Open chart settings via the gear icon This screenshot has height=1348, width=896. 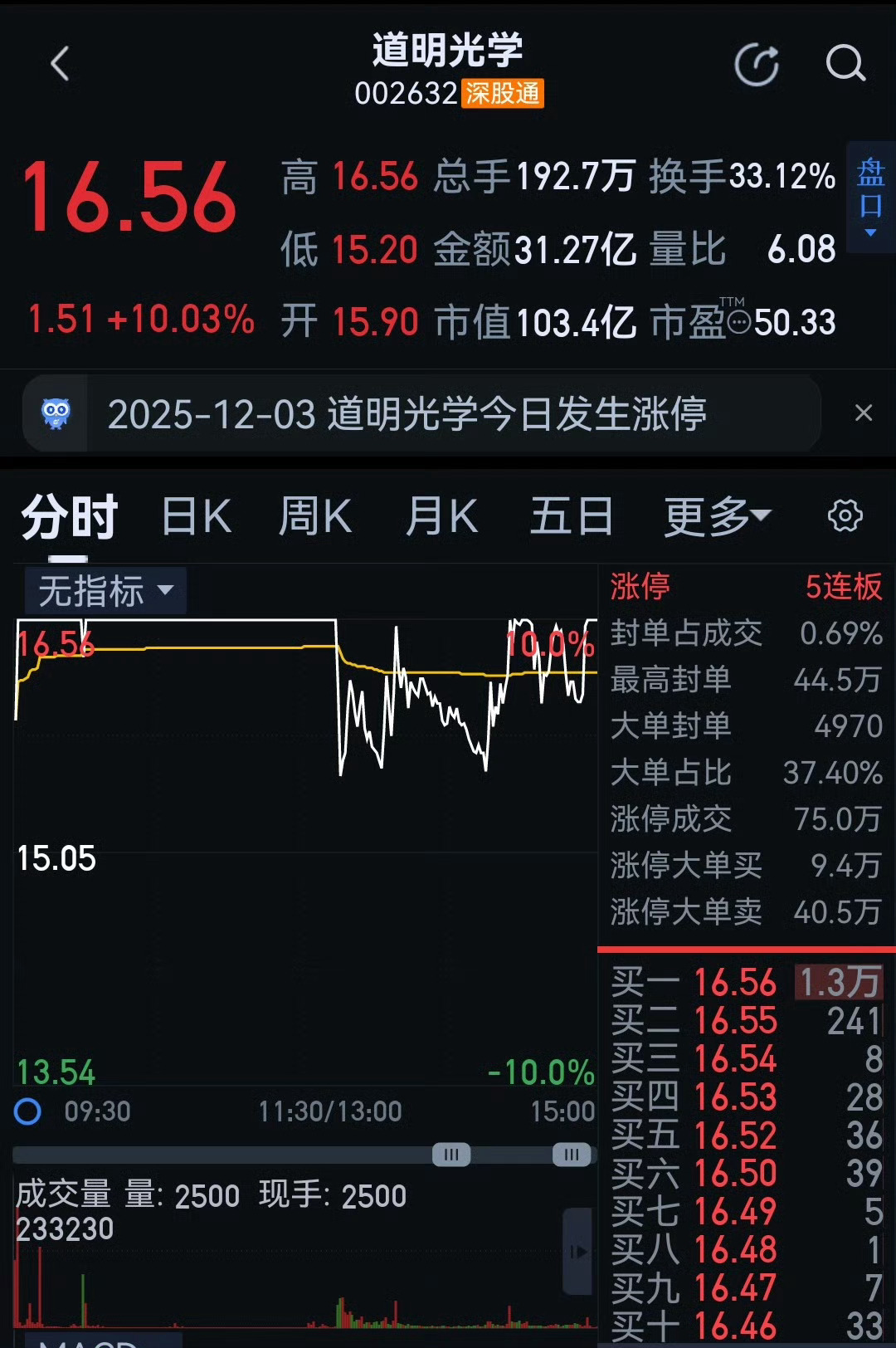coord(845,515)
